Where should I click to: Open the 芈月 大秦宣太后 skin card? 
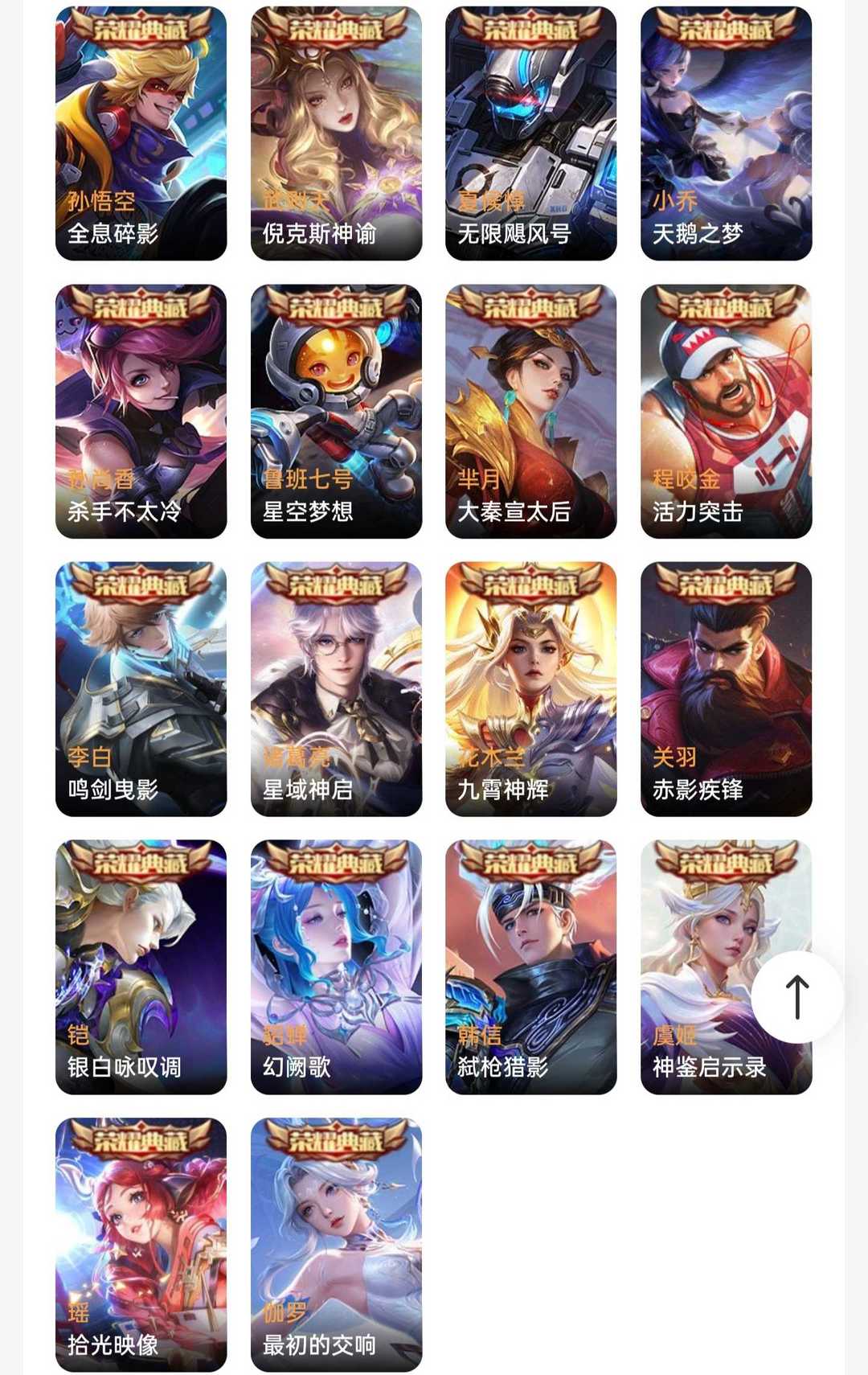point(530,411)
